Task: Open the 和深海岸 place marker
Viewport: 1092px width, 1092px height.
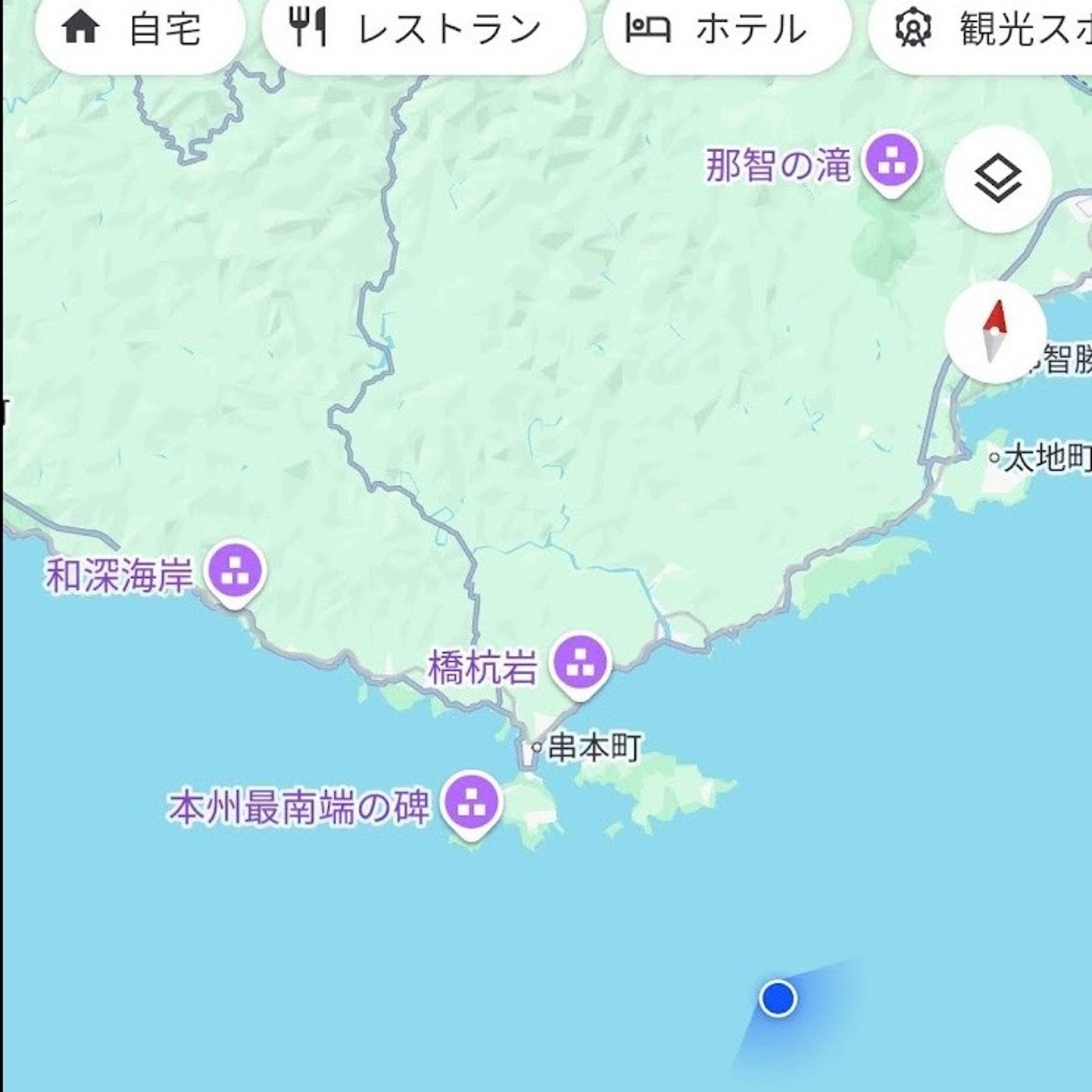Action: pos(235,570)
